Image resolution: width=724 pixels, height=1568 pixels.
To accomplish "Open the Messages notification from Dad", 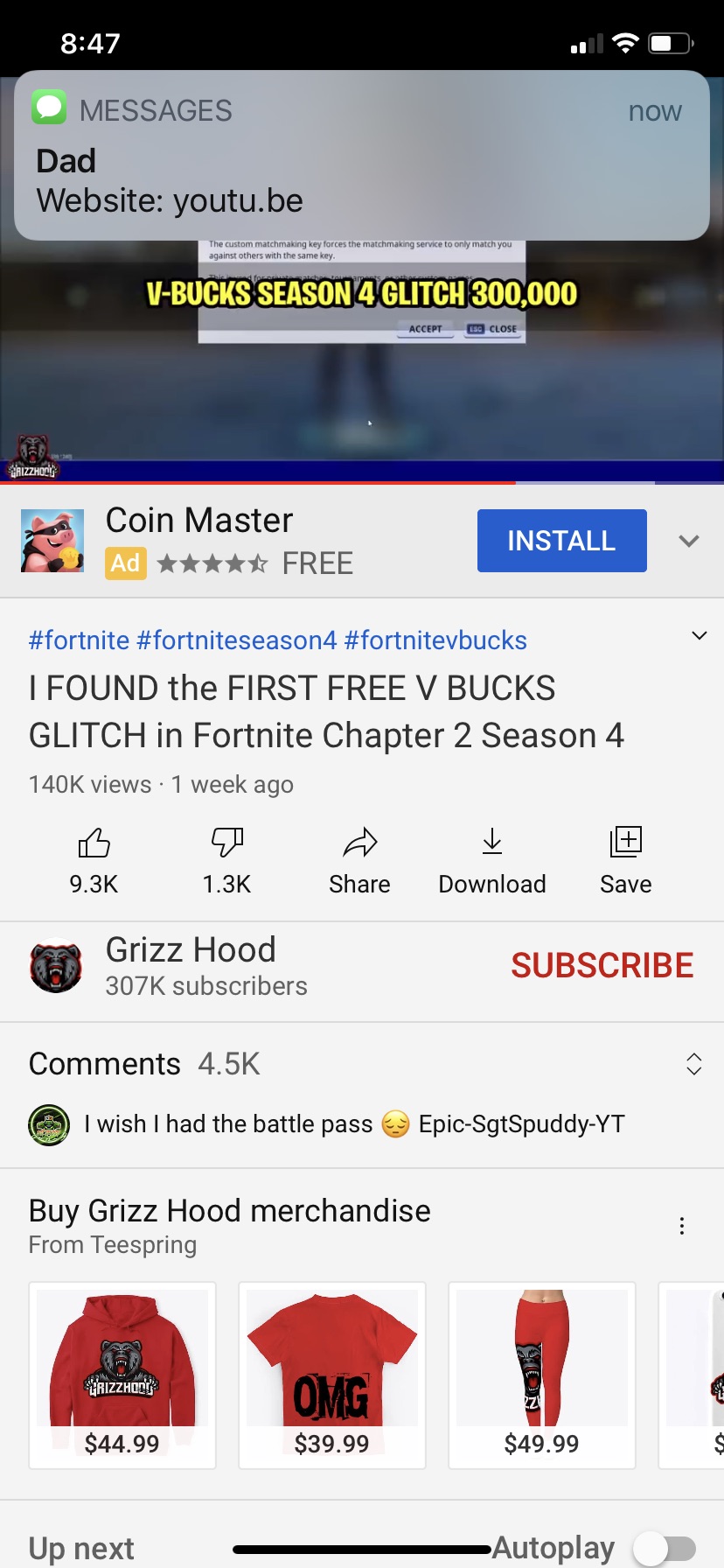I will pos(362,155).
